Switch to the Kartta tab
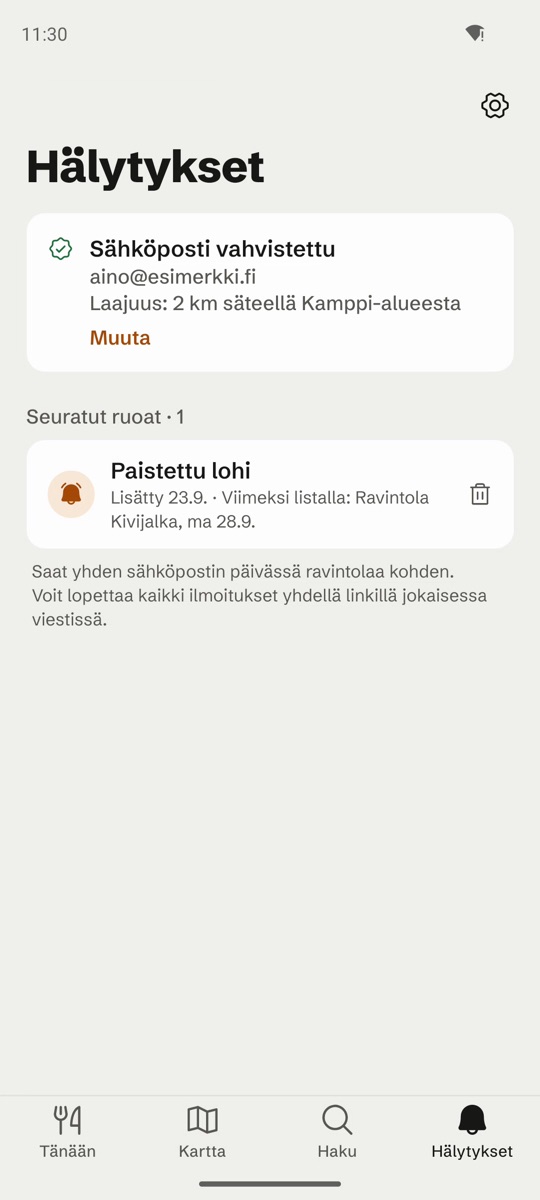The height and width of the screenshot is (1200, 540). pyautogui.click(x=202, y=1131)
